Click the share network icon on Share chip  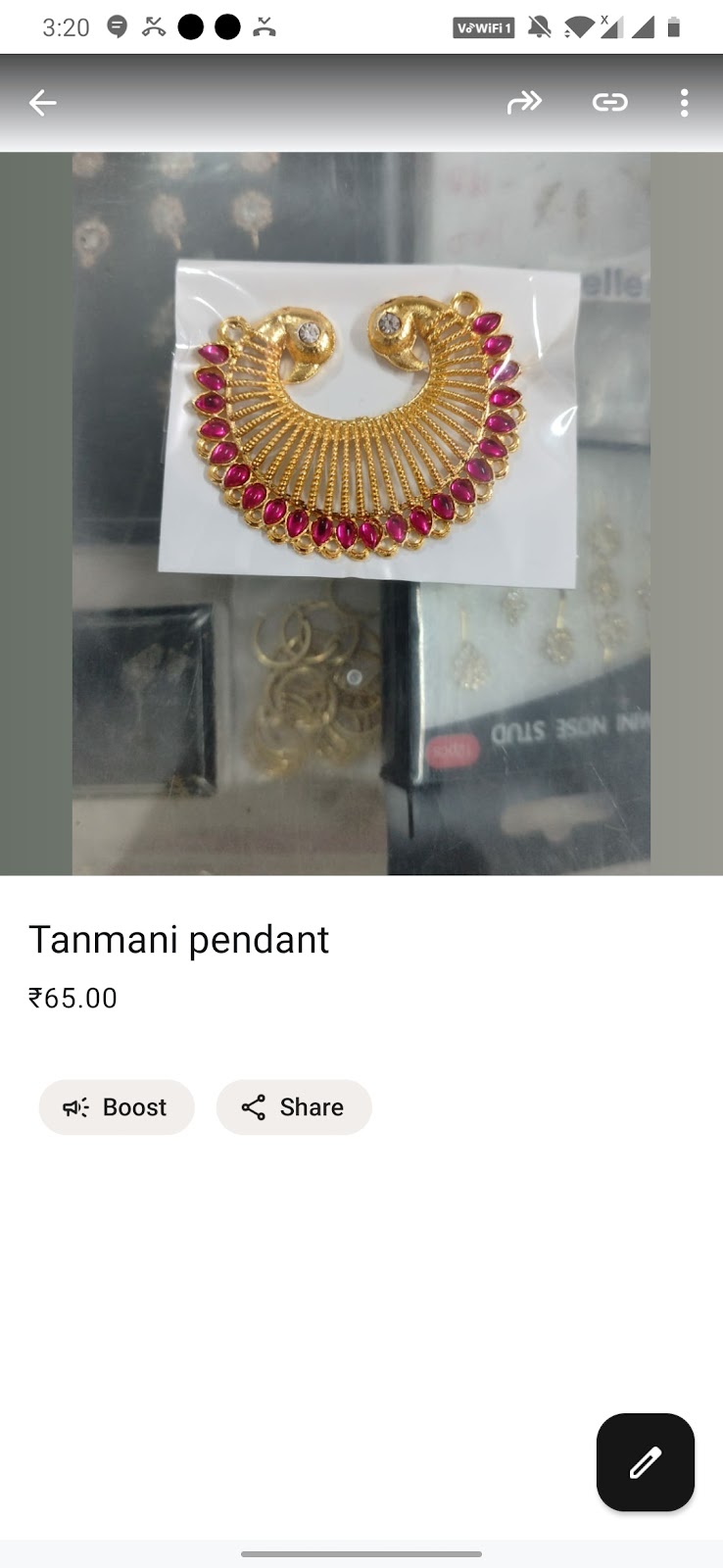click(254, 1107)
